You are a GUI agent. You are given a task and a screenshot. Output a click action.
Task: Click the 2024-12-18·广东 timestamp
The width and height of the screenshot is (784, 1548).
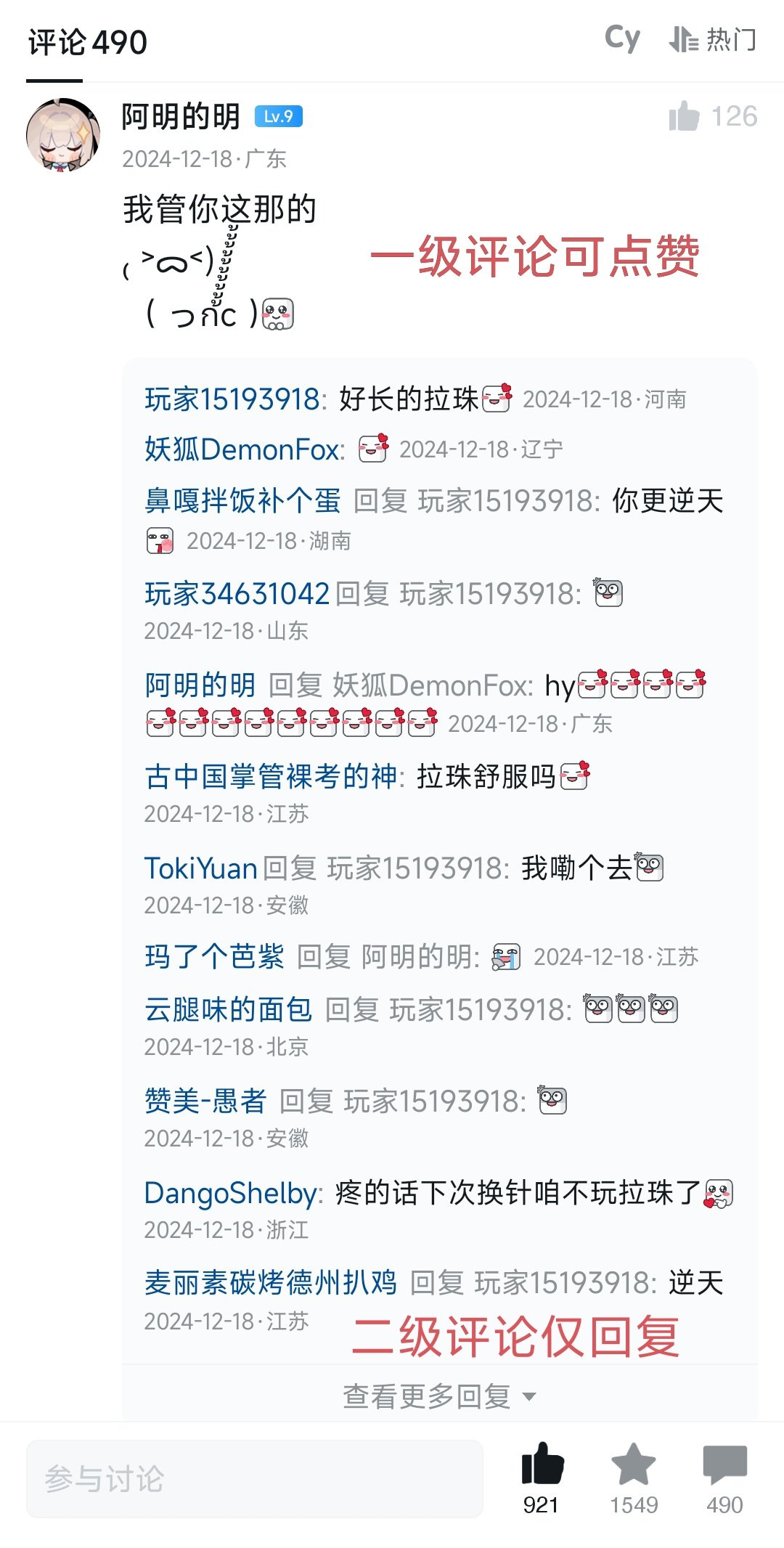tap(203, 160)
